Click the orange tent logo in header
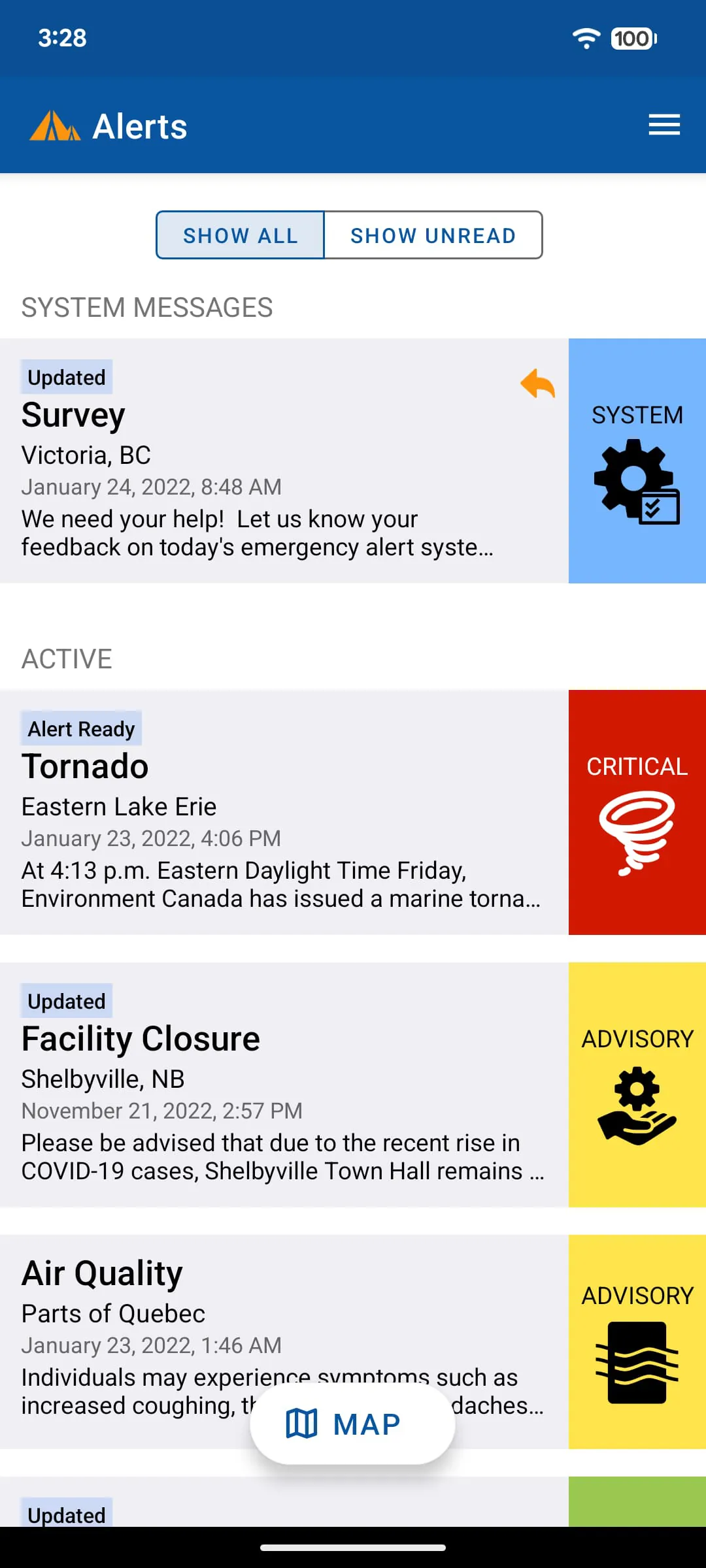 pyautogui.click(x=54, y=125)
